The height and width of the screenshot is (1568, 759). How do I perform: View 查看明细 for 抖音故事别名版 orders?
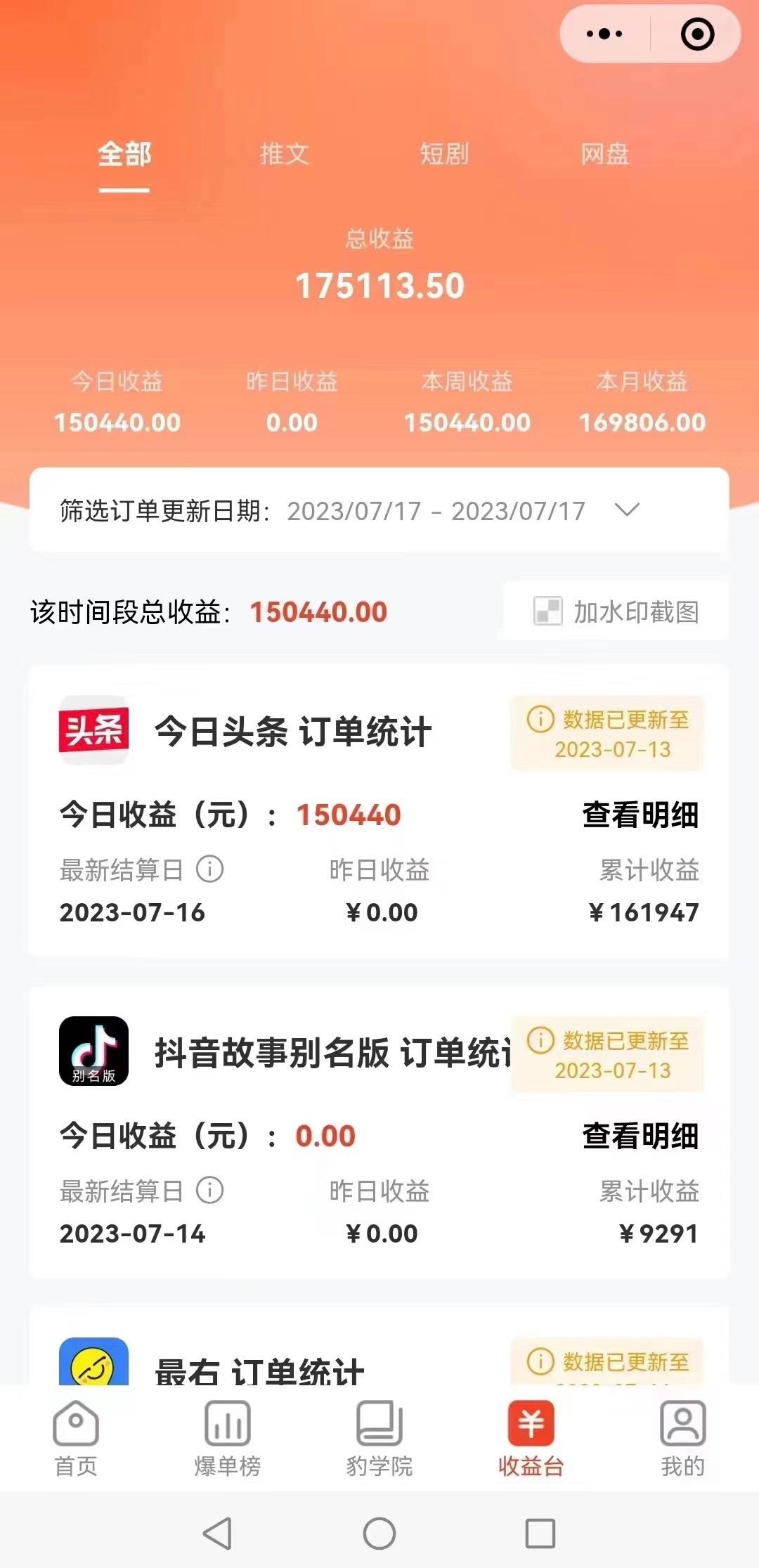pyautogui.click(x=640, y=1136)
